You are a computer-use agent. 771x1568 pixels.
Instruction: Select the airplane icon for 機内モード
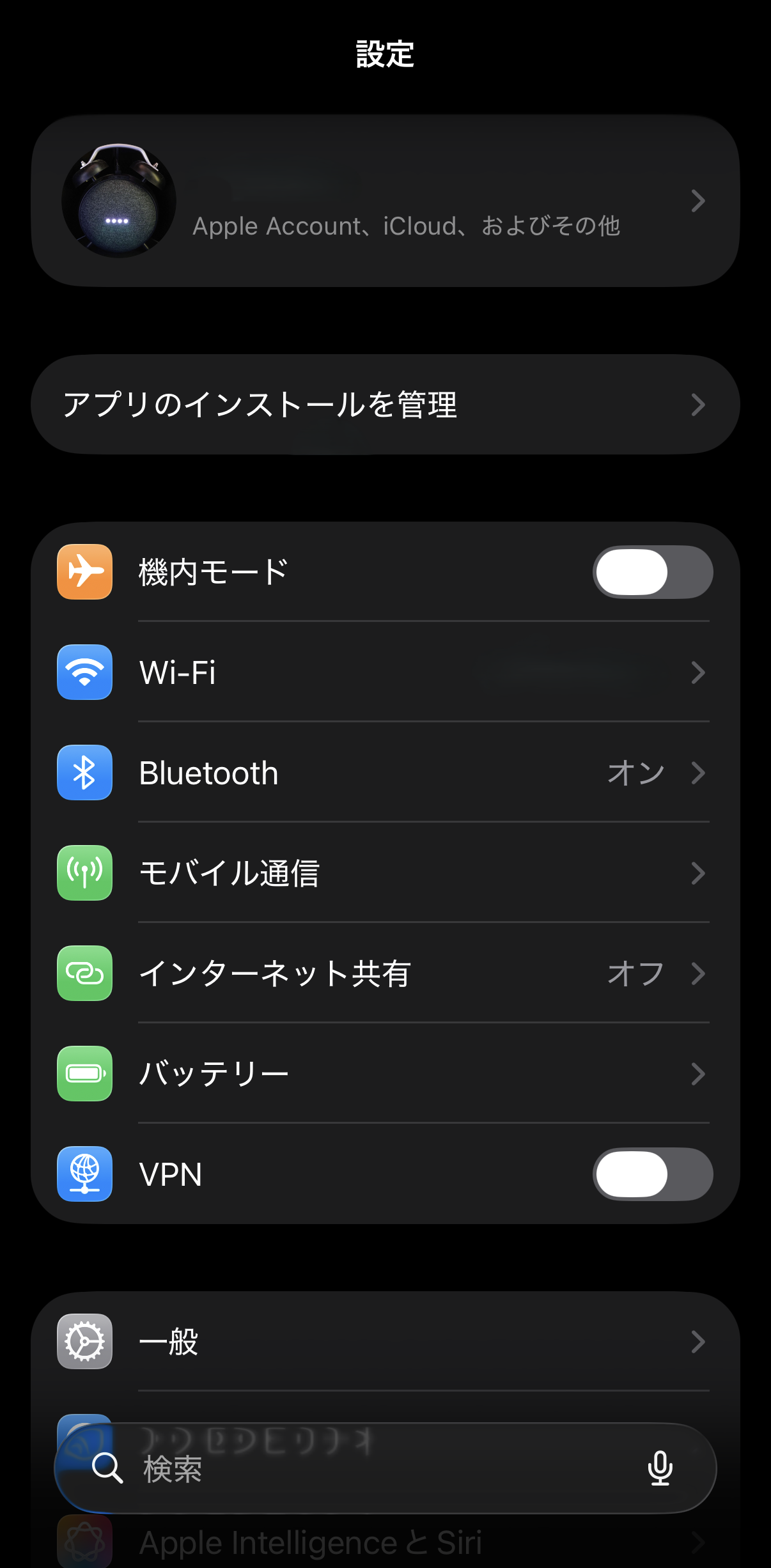(84, 571)
